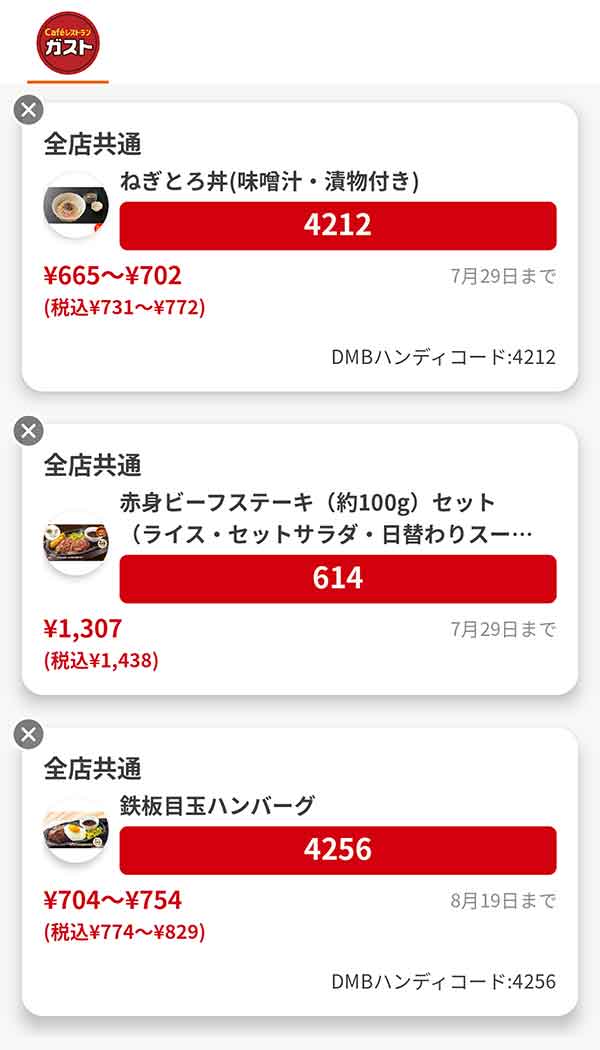Remove the 鉄板目玉ハンバーグ coupon card
The width and height of the screenshot is (600, 1050).
pyautogui.click(x=29, y=735)
